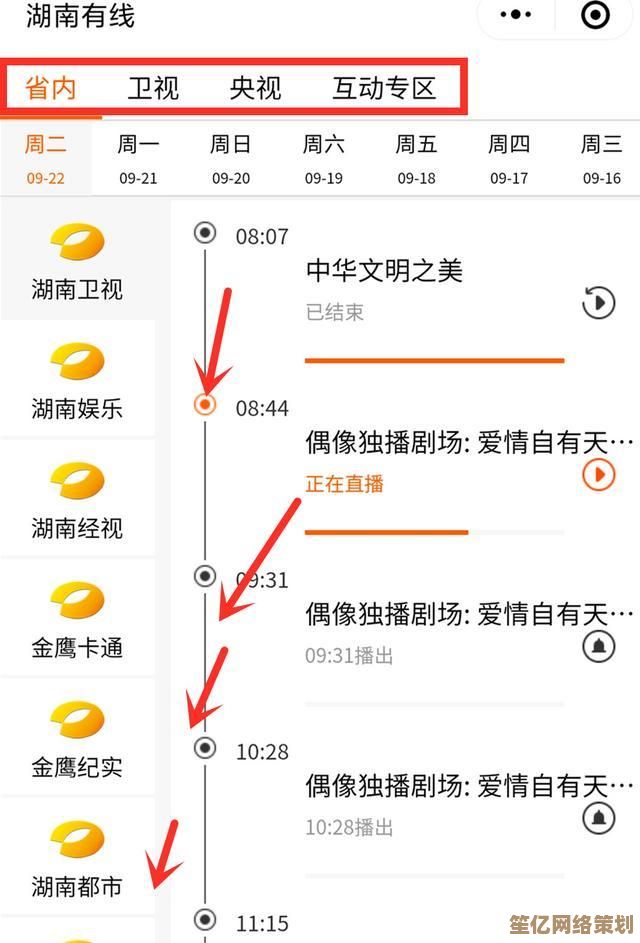Switch to the 央视 tab
Image resolution: width=640 pixels, height=943 pixels.
coord(255,88)
